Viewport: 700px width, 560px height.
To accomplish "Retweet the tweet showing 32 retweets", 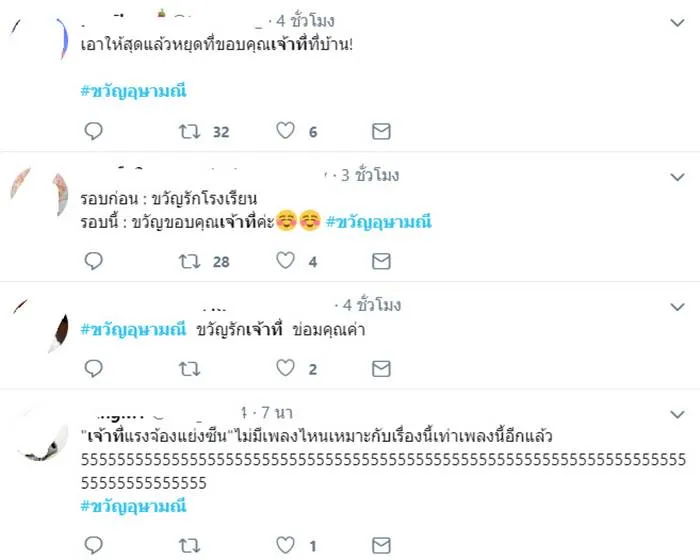I will [187, 131].
